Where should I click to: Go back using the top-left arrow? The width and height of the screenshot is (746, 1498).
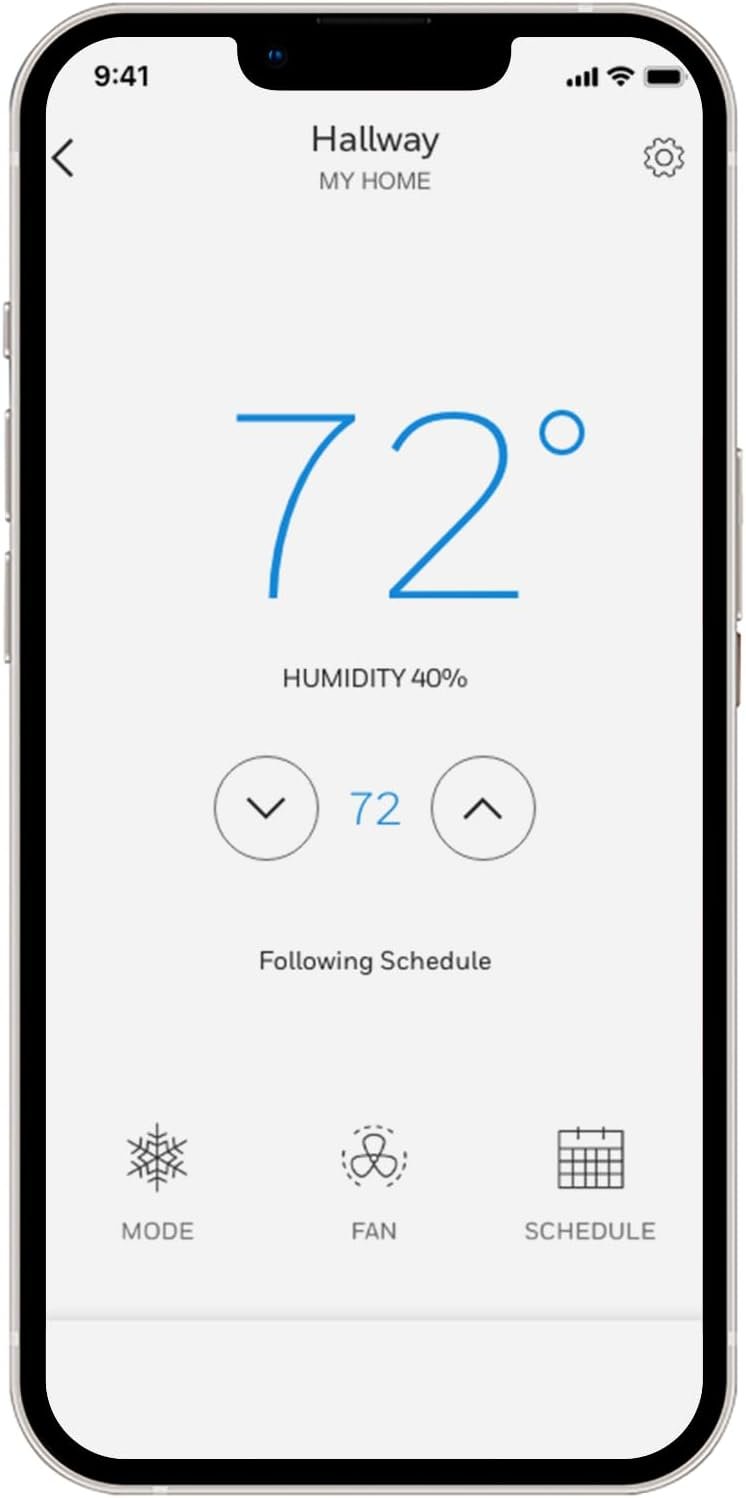click(x=63, y=158)
